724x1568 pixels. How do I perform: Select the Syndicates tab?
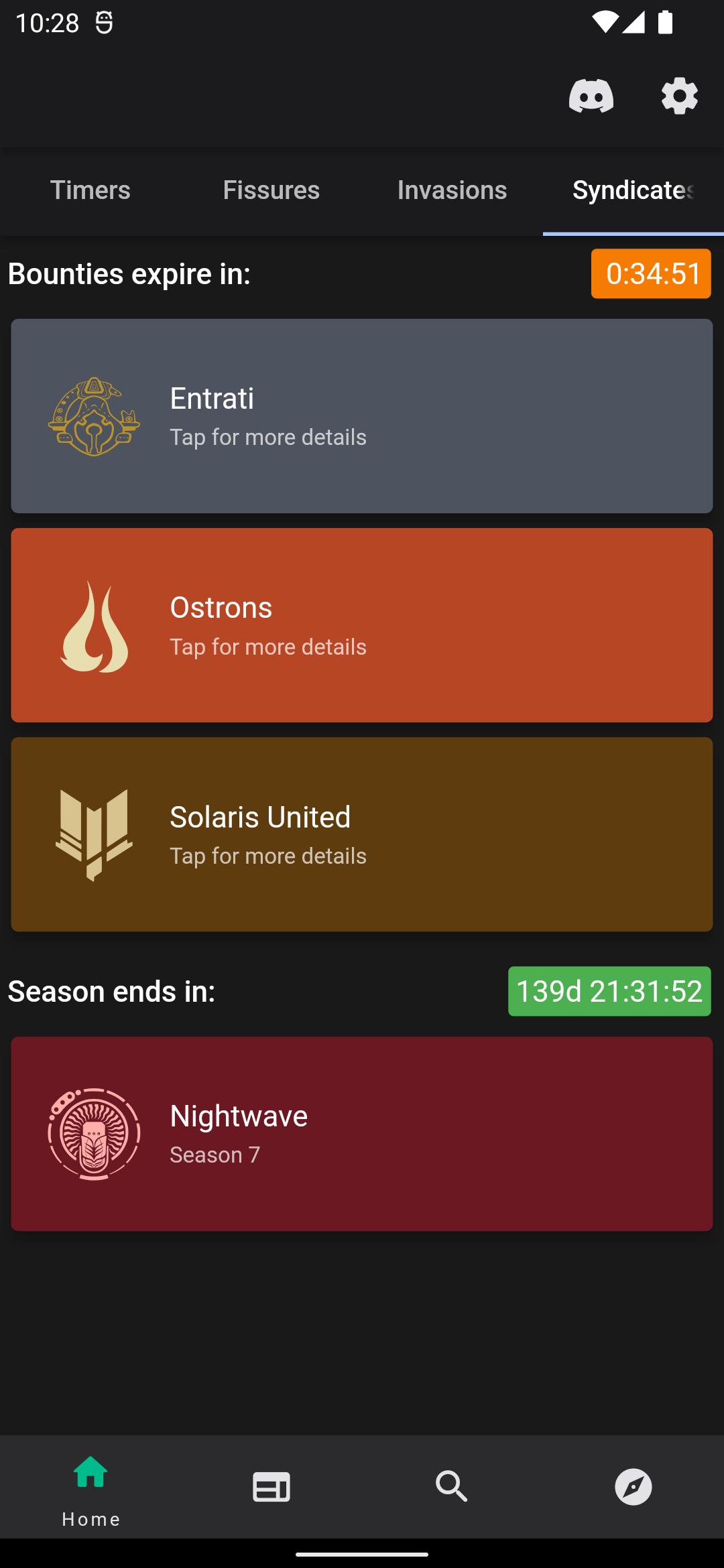tap(633, 190)
